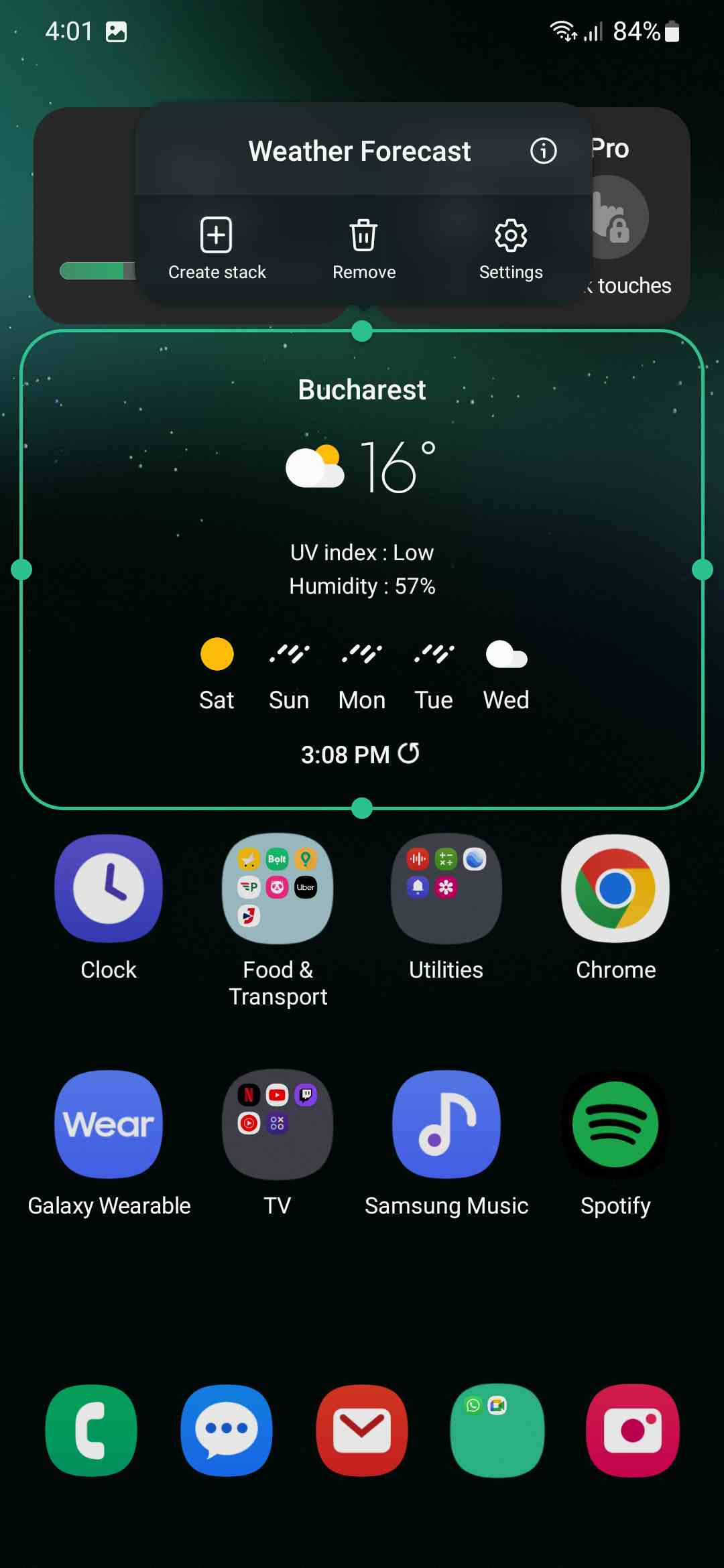The width and height of the screenshot is (724, 1568).
Task: Open the Messages app
Action: 227,1430
